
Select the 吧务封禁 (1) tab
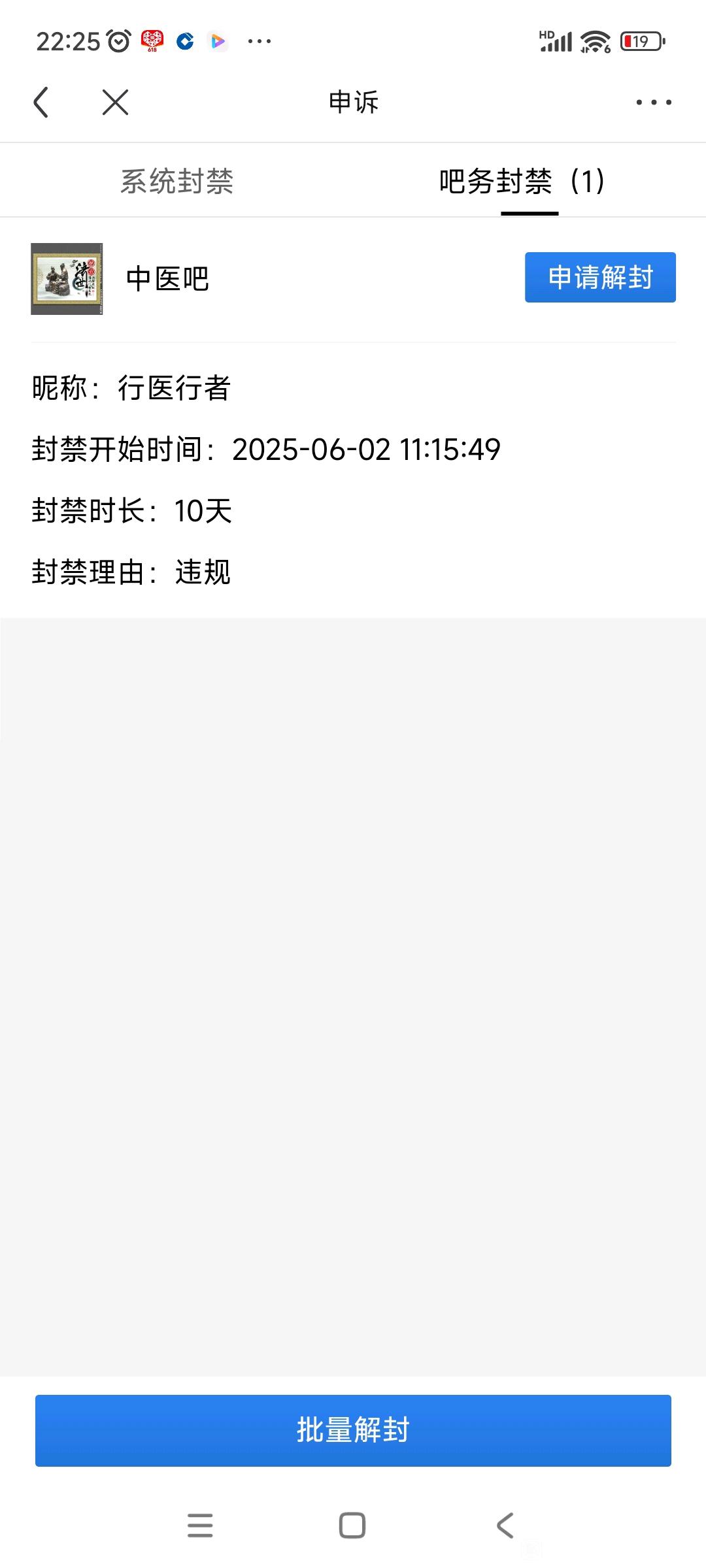(x=523, y=181)
